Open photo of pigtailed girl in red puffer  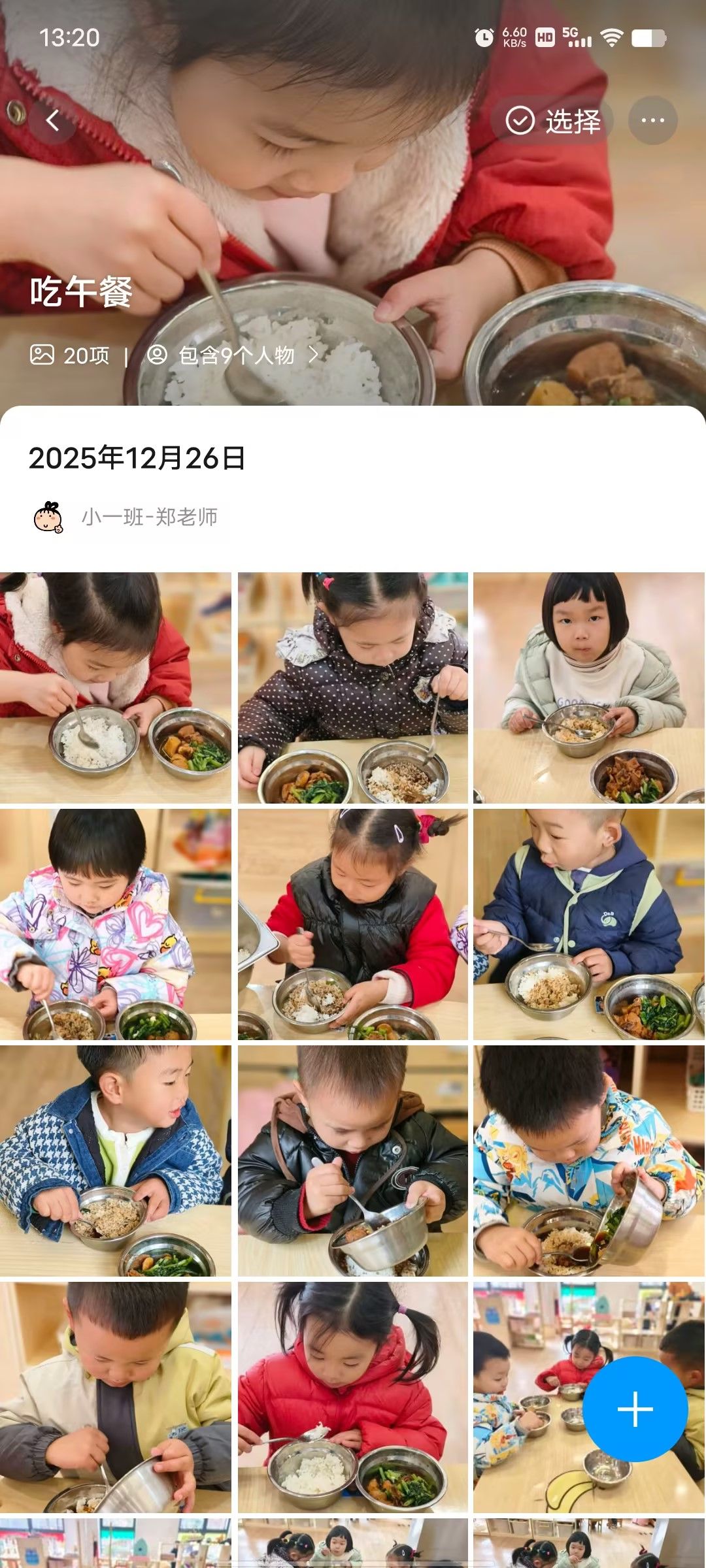[x=353, y=1397]
